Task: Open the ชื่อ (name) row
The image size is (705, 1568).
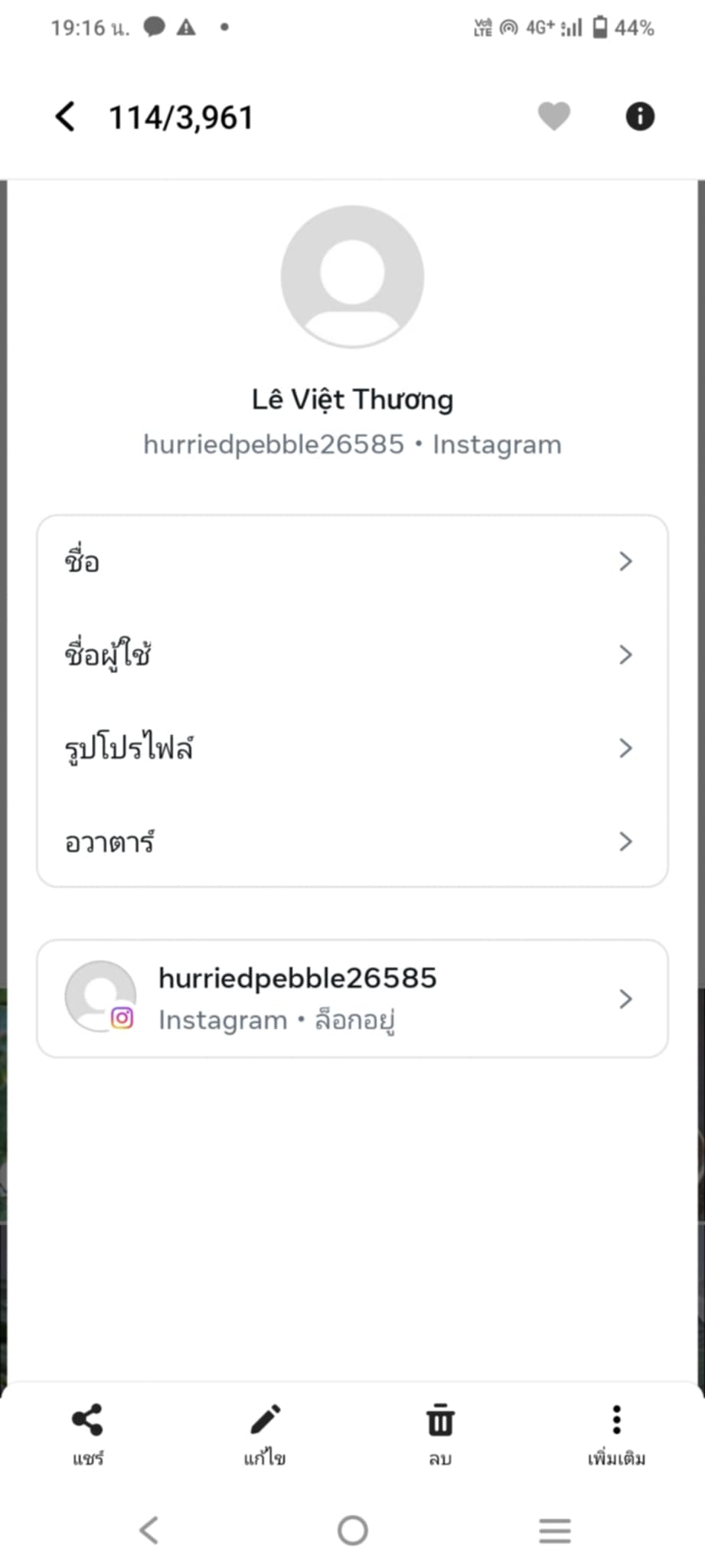Action: tap(352, 562)
